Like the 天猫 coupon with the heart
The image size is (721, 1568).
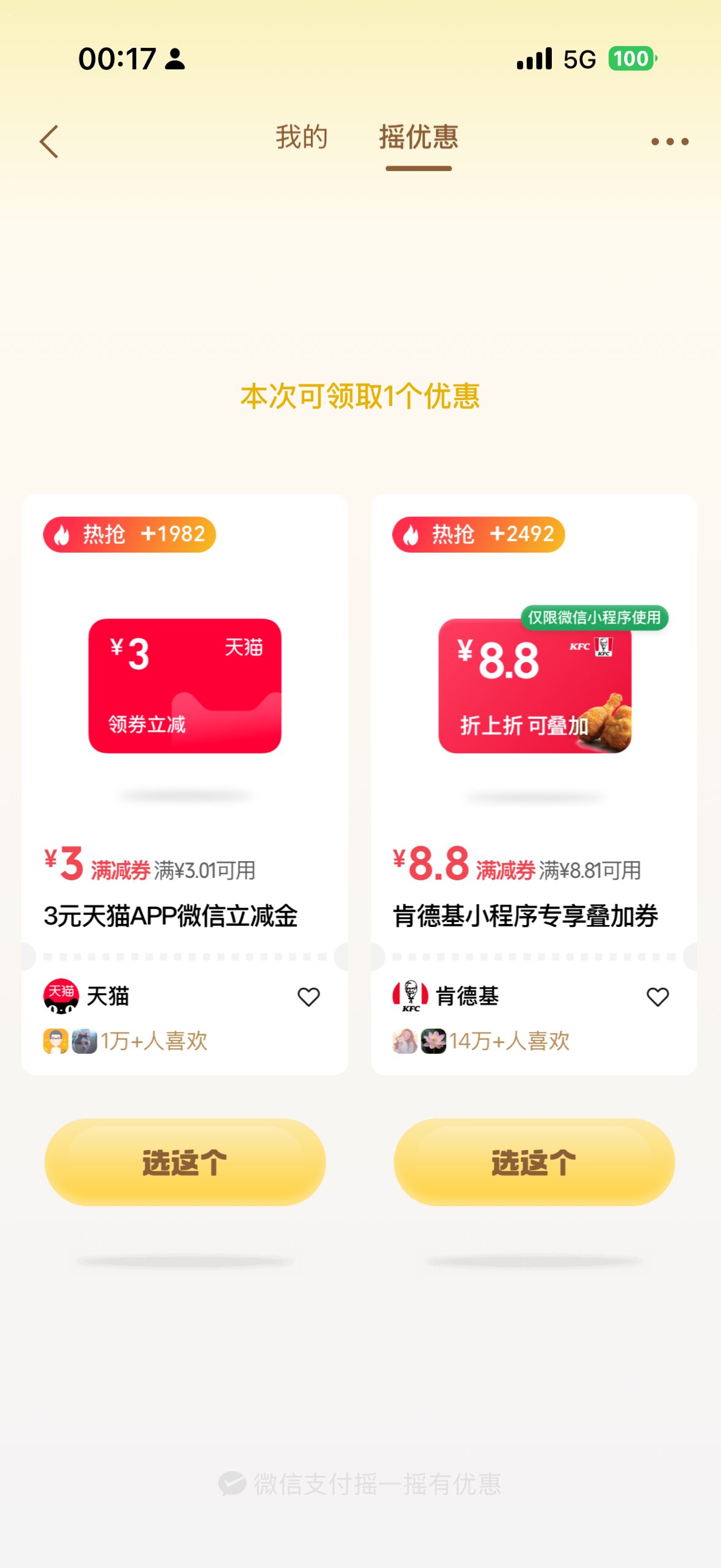pos(308,997)
